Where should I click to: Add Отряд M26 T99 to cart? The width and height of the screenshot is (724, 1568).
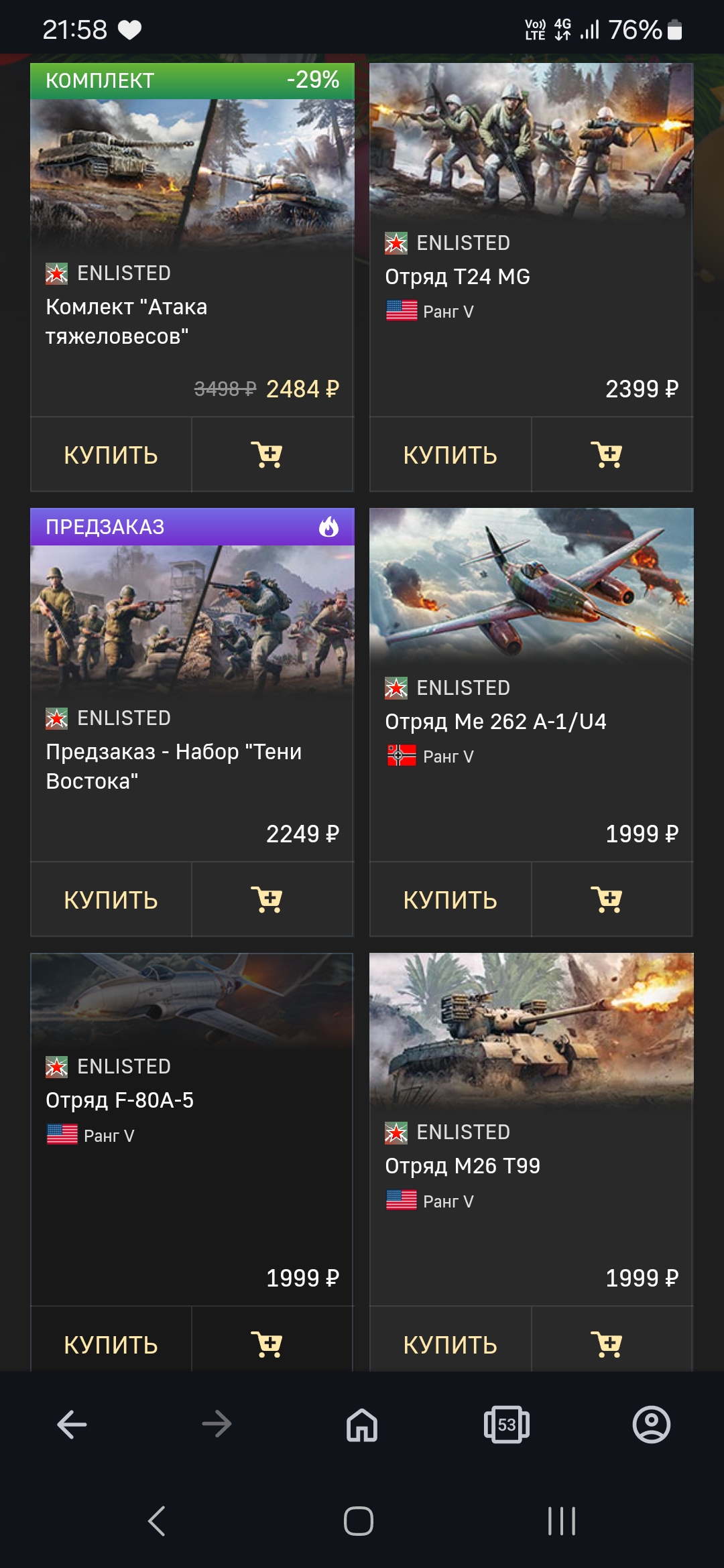click(607, 1344)
